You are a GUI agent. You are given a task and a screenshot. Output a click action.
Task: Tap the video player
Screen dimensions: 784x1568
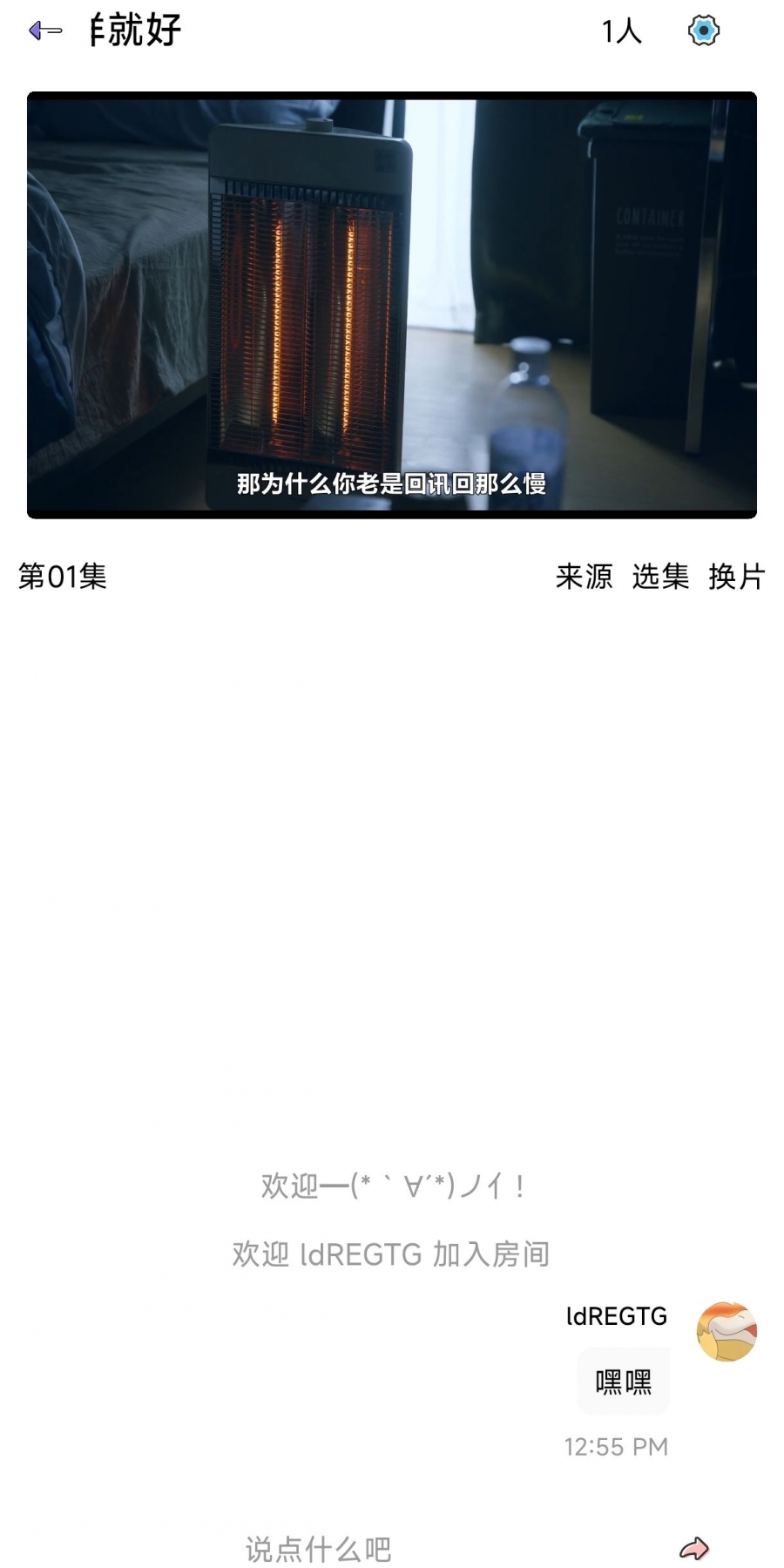pos(392,305)
